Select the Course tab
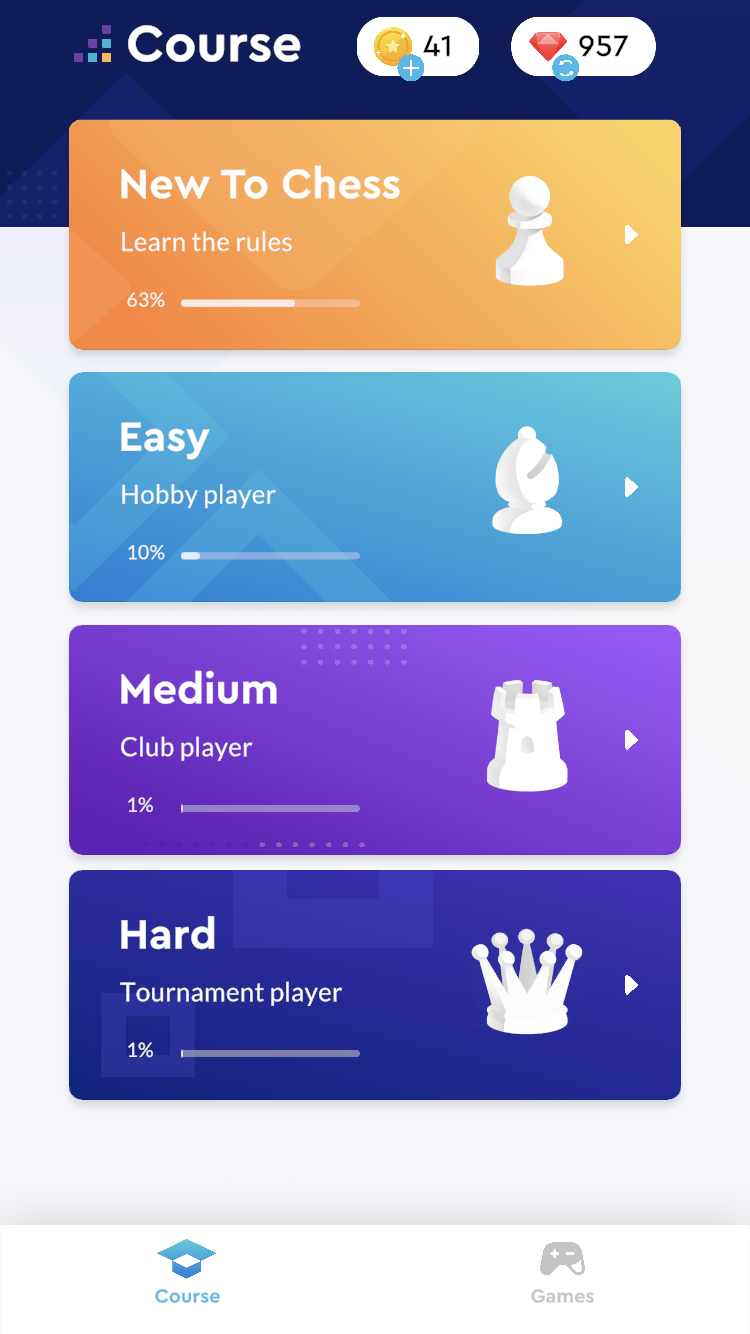 187,1273
